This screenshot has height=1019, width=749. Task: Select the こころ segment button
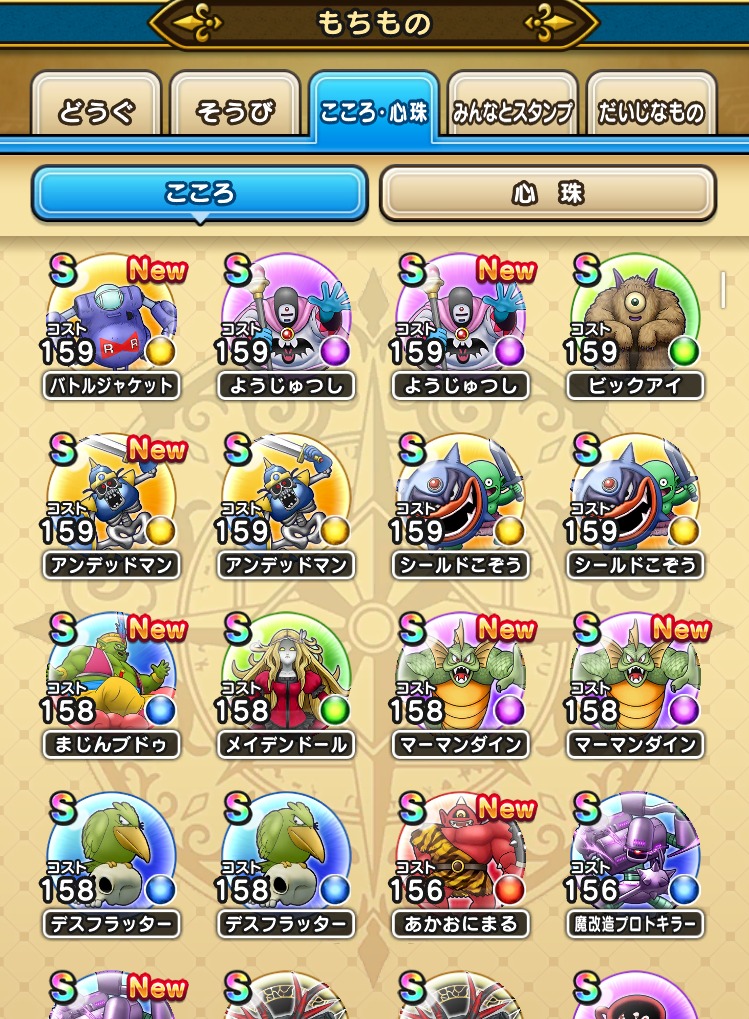(x=200, y=193)
